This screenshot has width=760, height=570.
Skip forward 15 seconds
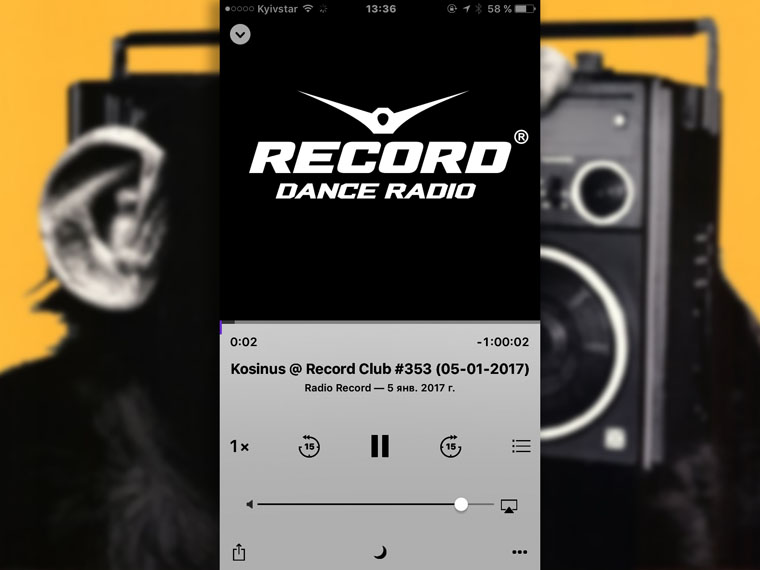[451, 446]
